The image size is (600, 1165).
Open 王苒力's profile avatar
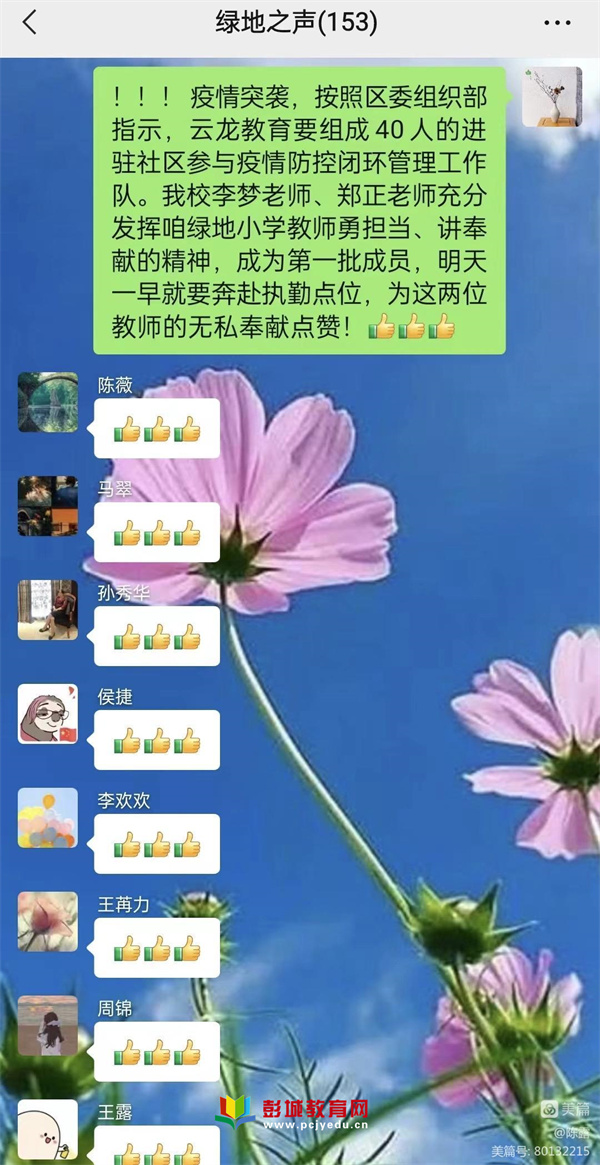tap(47, 922)
